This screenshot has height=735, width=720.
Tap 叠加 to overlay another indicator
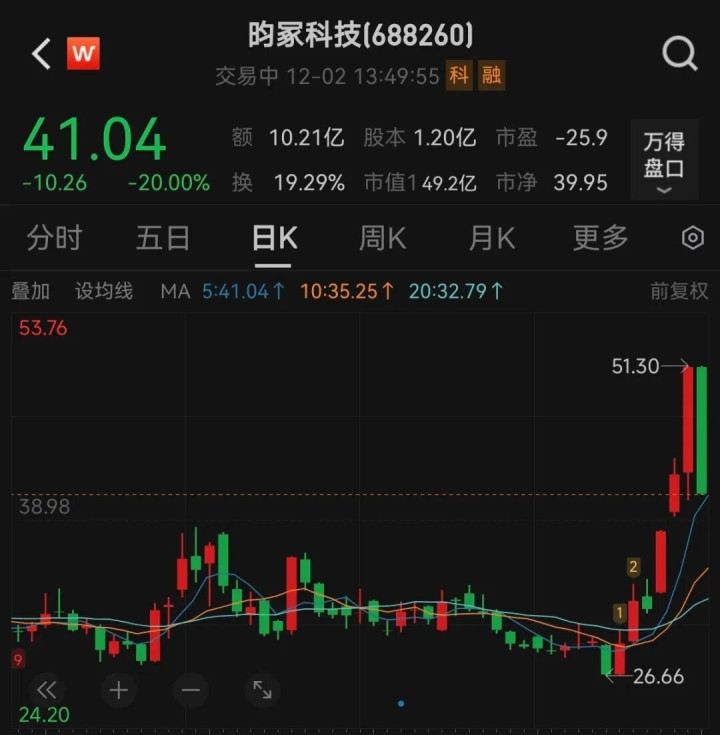pyautogui.click(x=30, y=291)
